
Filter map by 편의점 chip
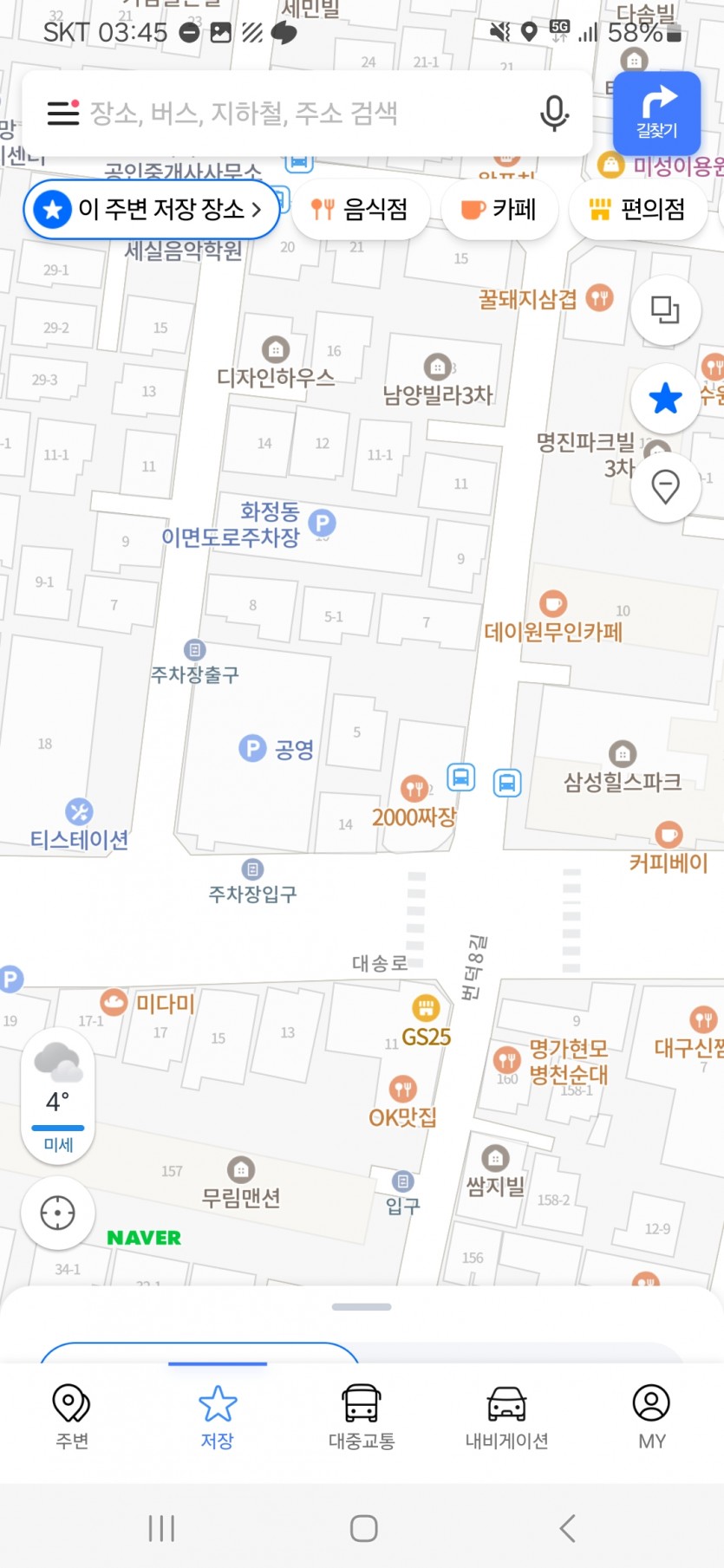coord(637,209)
